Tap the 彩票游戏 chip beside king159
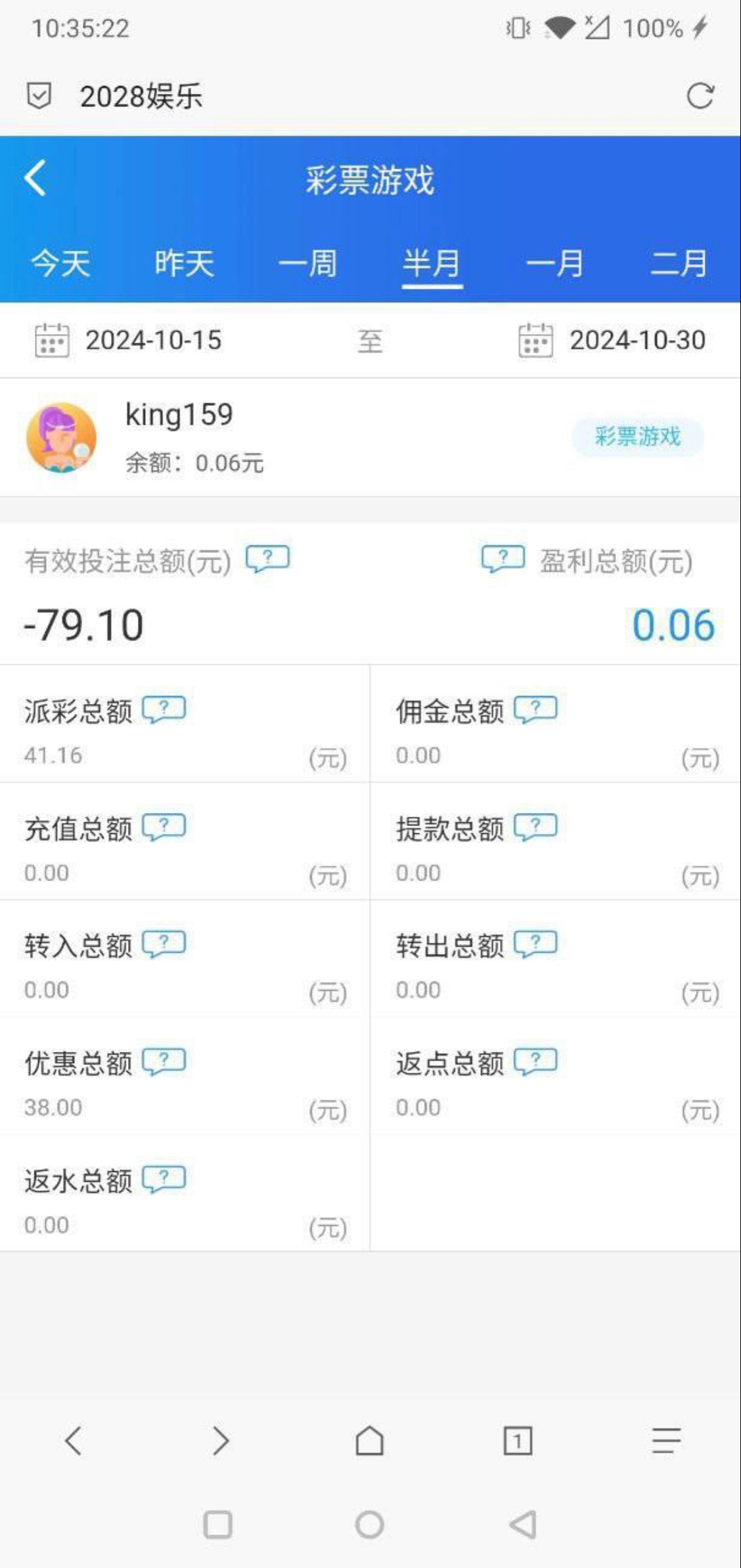Image resolution: width=741 pixels, height=1568 pixels. coord(637,437)
